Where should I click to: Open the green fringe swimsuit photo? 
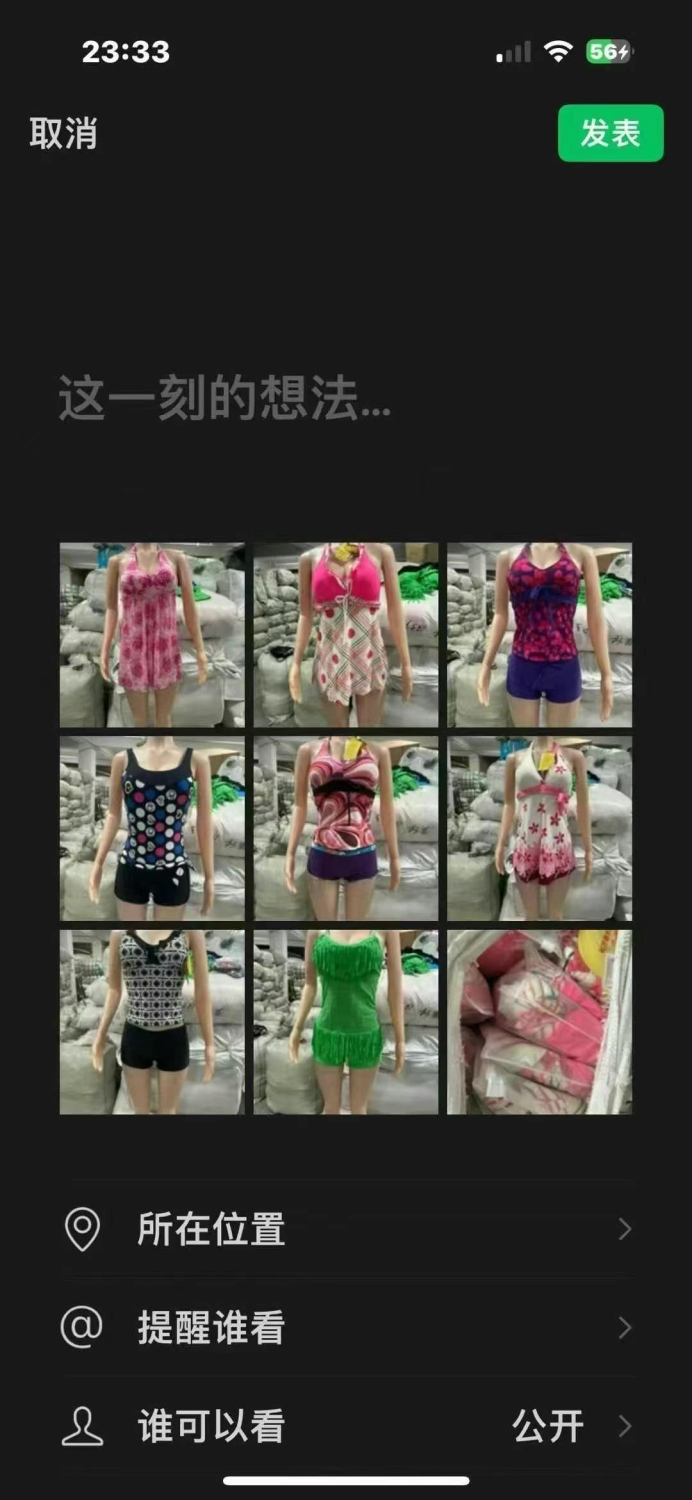click(346, 1023)
